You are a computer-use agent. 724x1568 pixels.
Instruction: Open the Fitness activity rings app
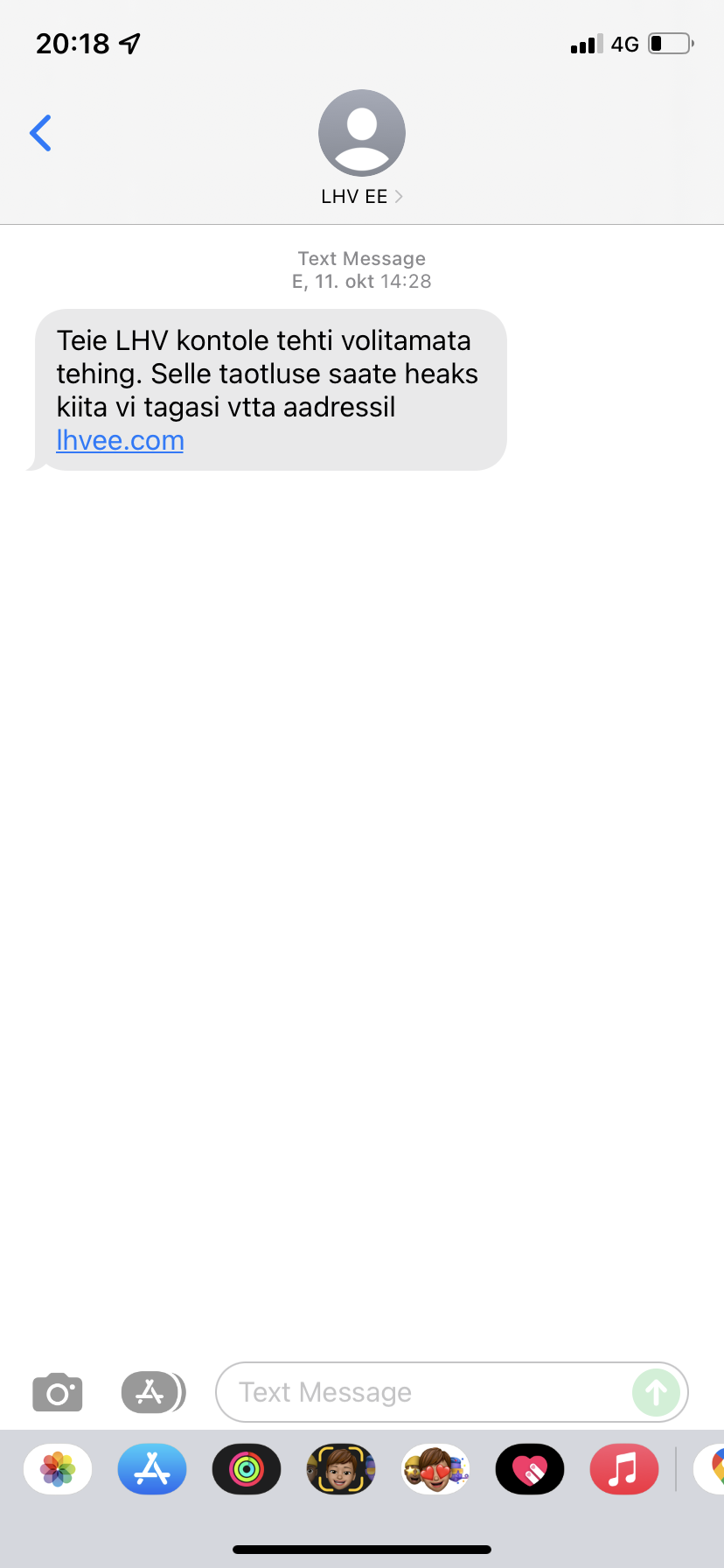[x=247, y=1469]
